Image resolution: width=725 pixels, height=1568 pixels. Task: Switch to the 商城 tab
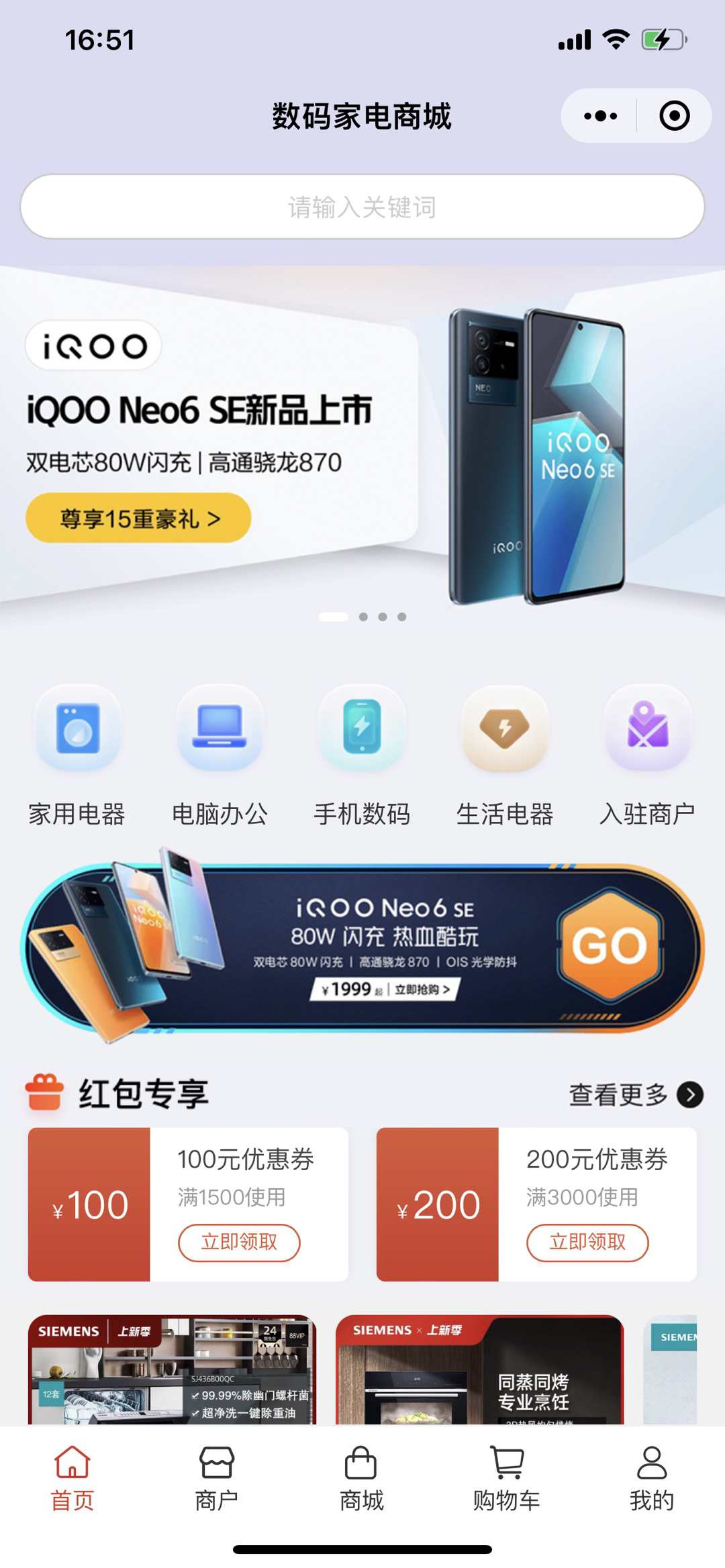click(361, 1479)
